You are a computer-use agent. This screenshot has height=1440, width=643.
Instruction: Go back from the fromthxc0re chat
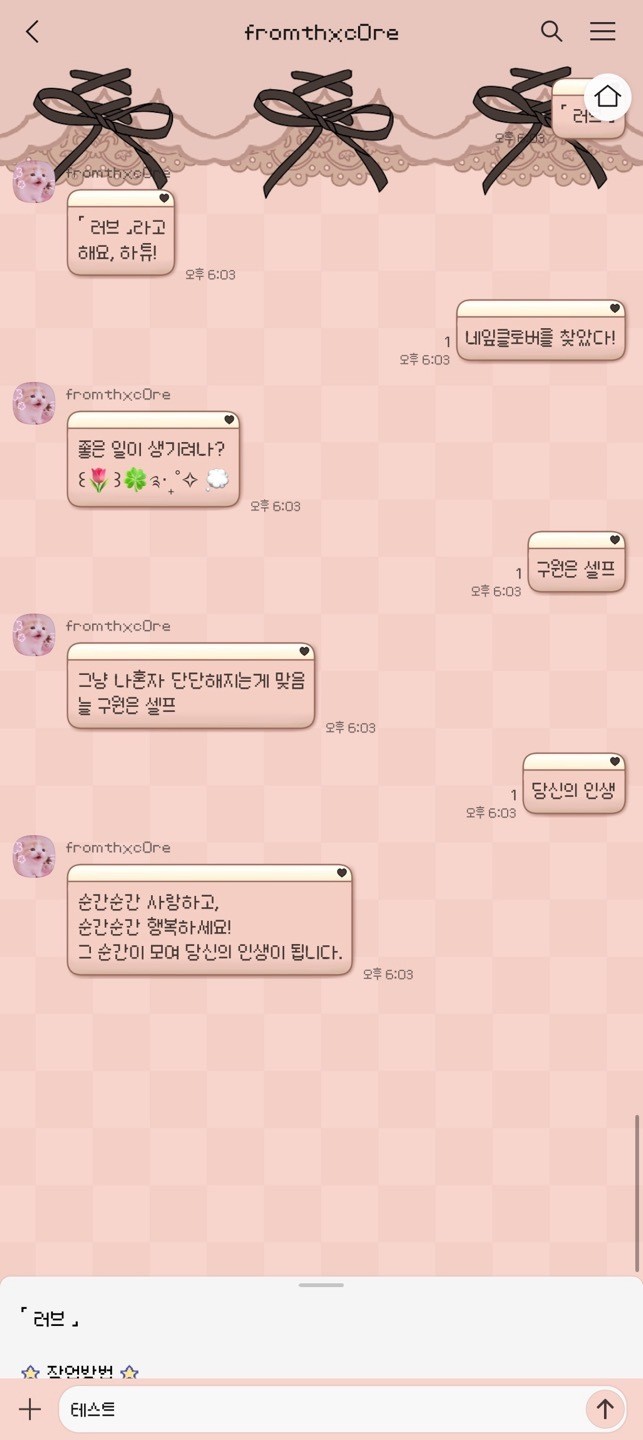(x=32, y=32)
